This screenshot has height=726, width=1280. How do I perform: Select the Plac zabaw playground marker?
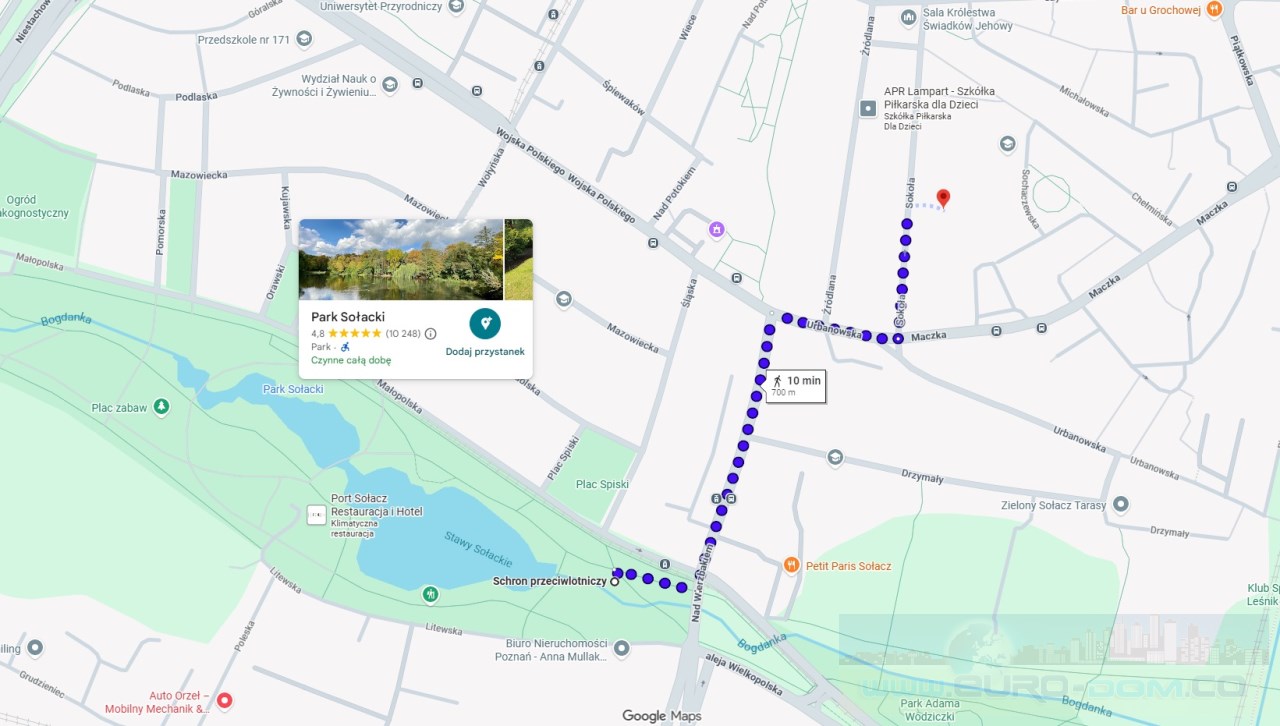coord(161,407)
